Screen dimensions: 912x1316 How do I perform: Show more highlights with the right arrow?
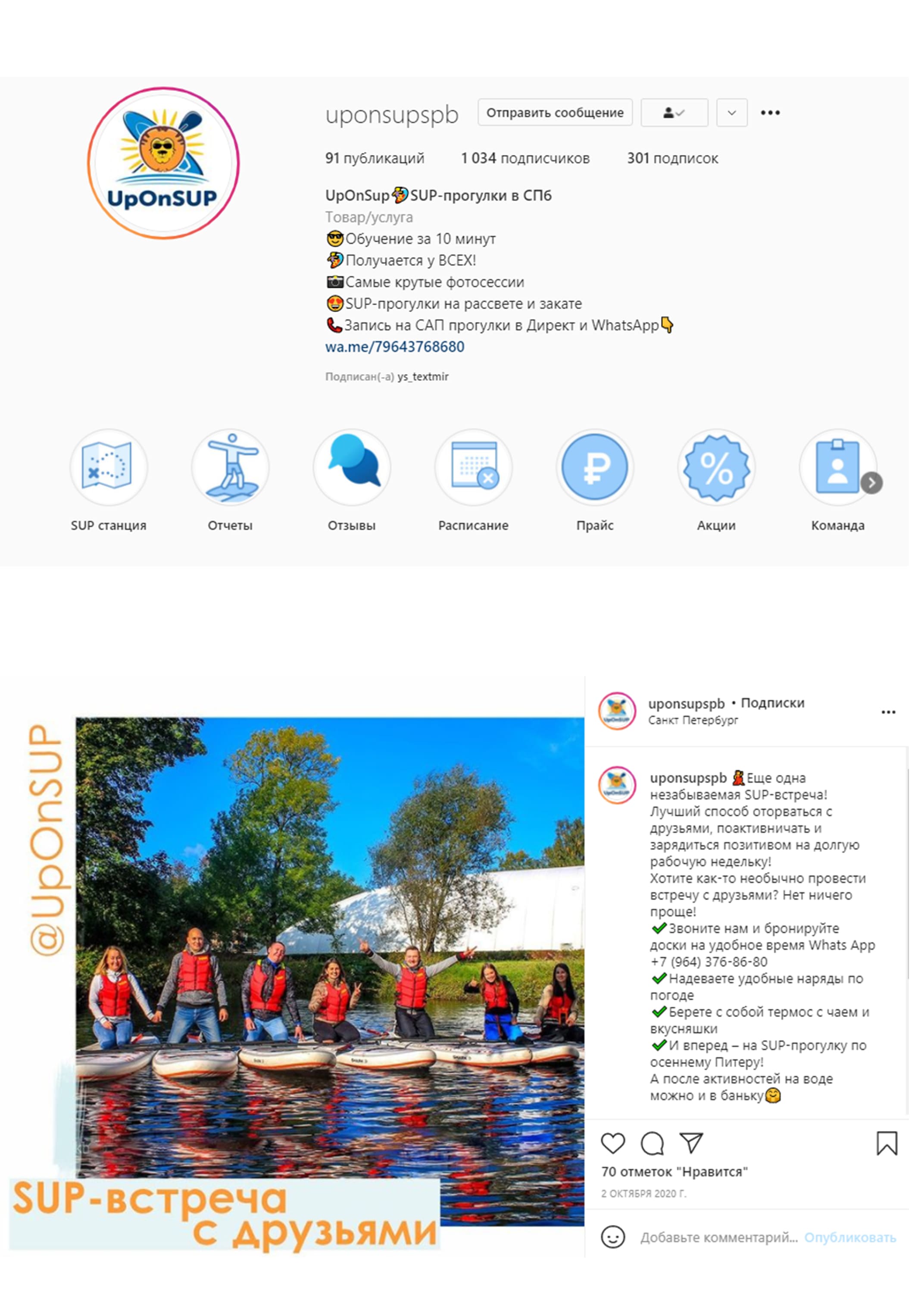click(x=871, y=483)
